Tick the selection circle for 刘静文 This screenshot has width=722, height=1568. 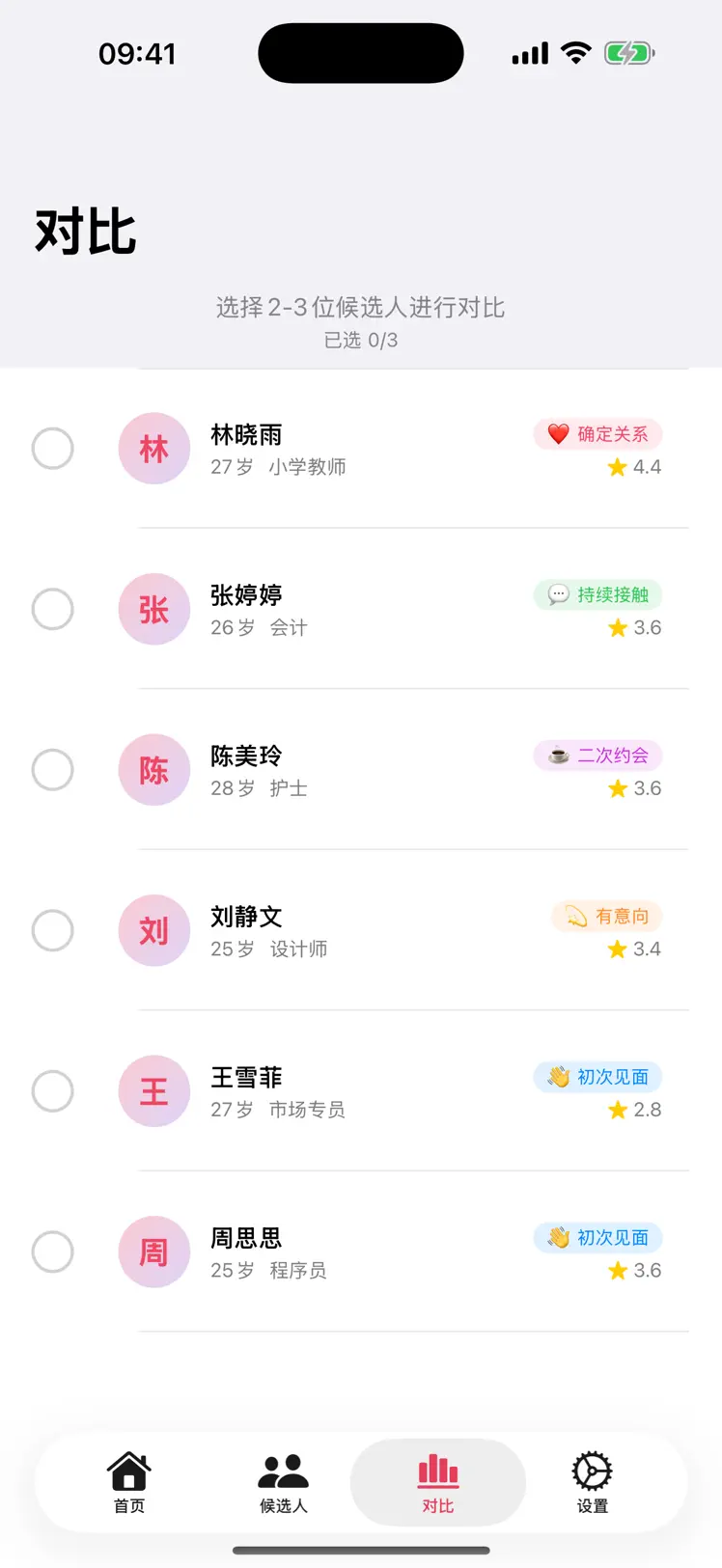pyautogui.click(x=52, y=930)
